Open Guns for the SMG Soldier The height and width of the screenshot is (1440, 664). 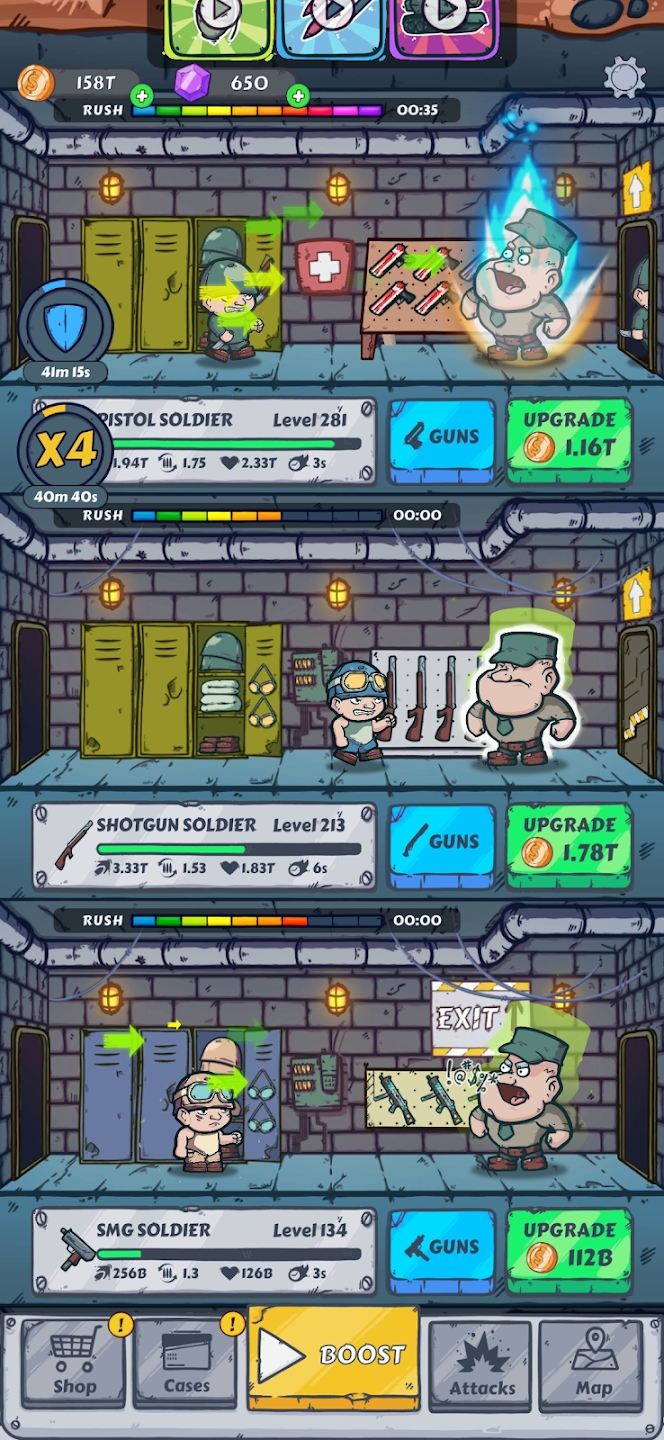(442, 1247)
